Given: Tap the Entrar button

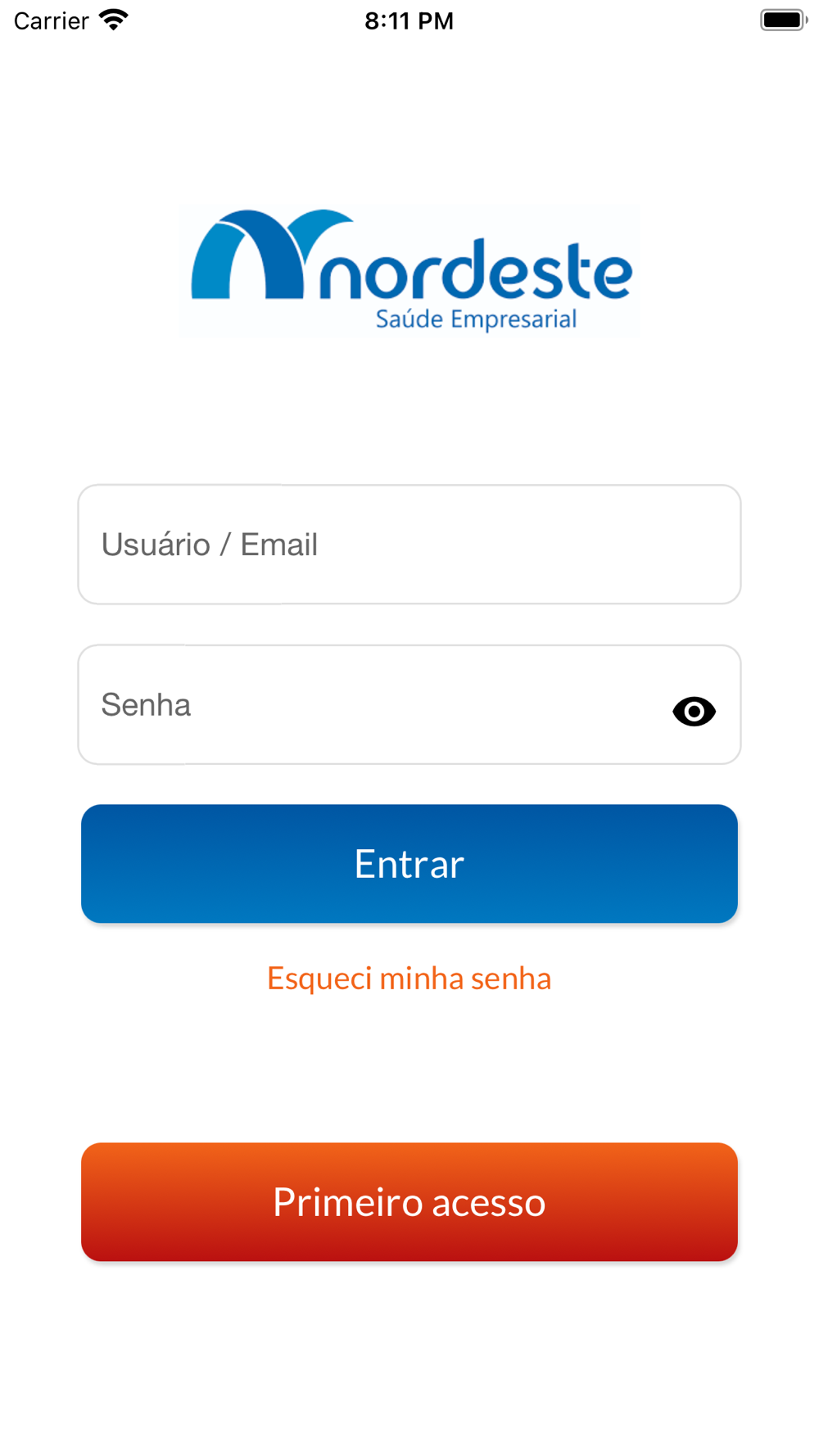Looking at the screenshot, I should [409, 864].
